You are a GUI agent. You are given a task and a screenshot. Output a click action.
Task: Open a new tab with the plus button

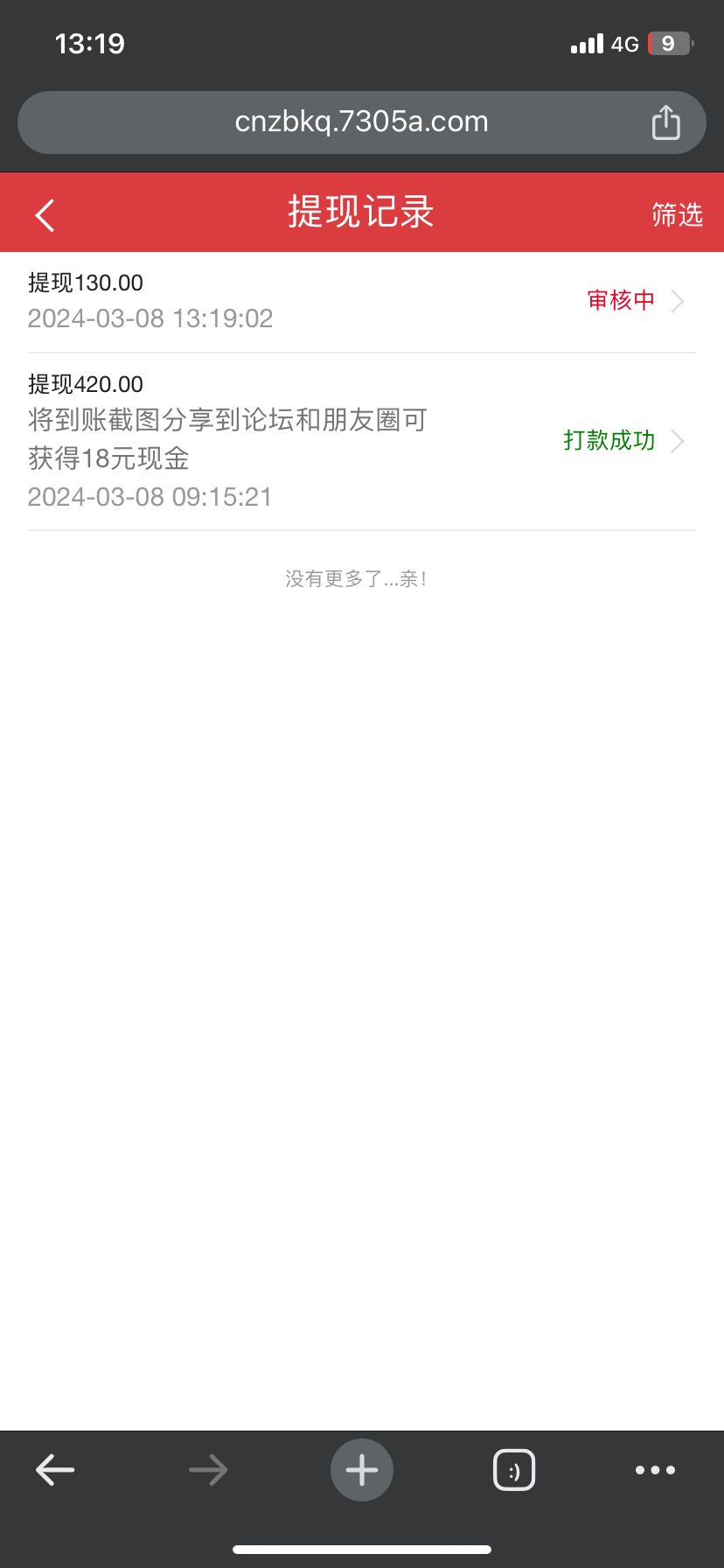pos(362,1470)
